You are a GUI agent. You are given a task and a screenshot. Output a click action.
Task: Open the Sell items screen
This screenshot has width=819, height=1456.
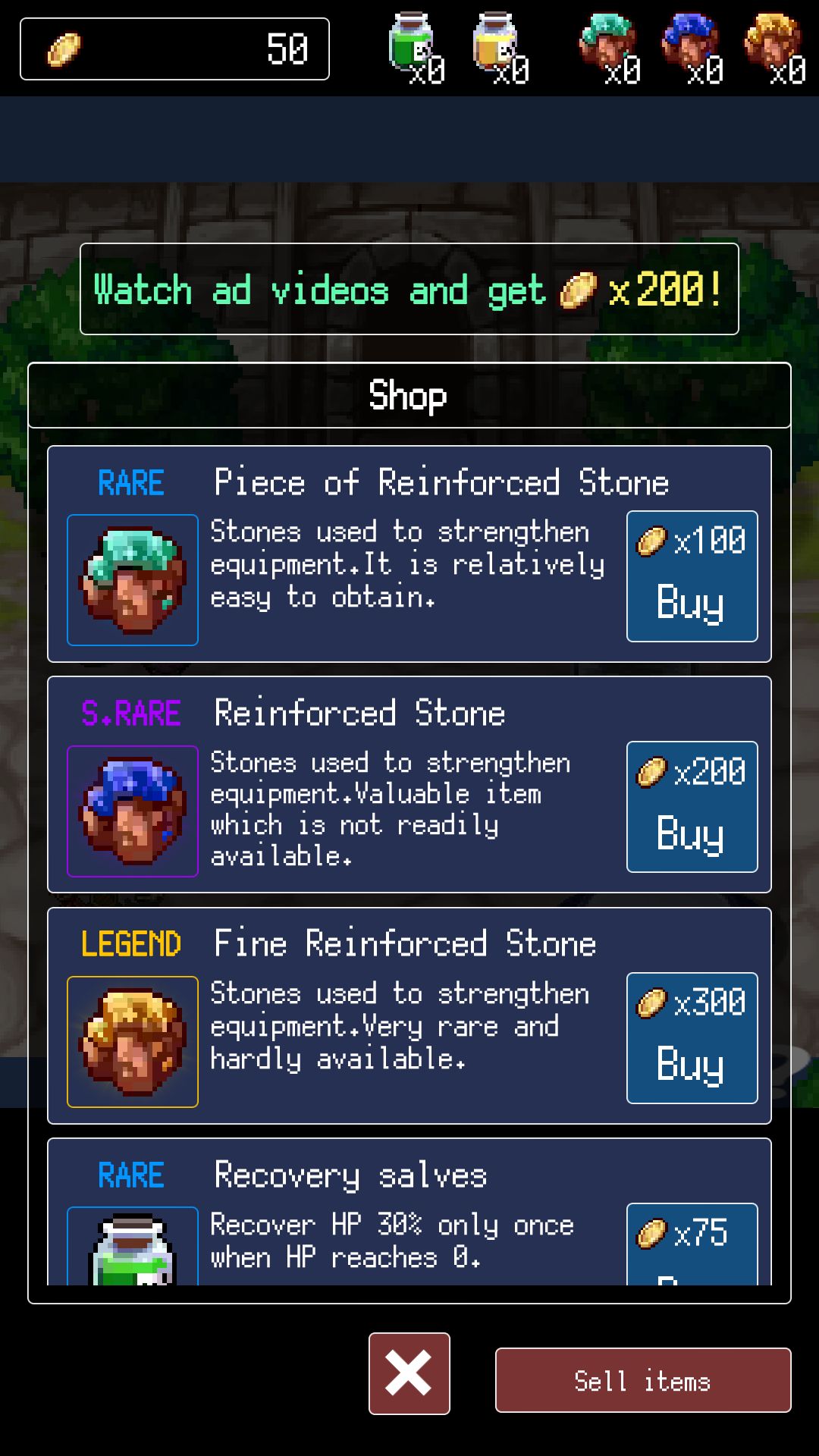[642, 1380]
